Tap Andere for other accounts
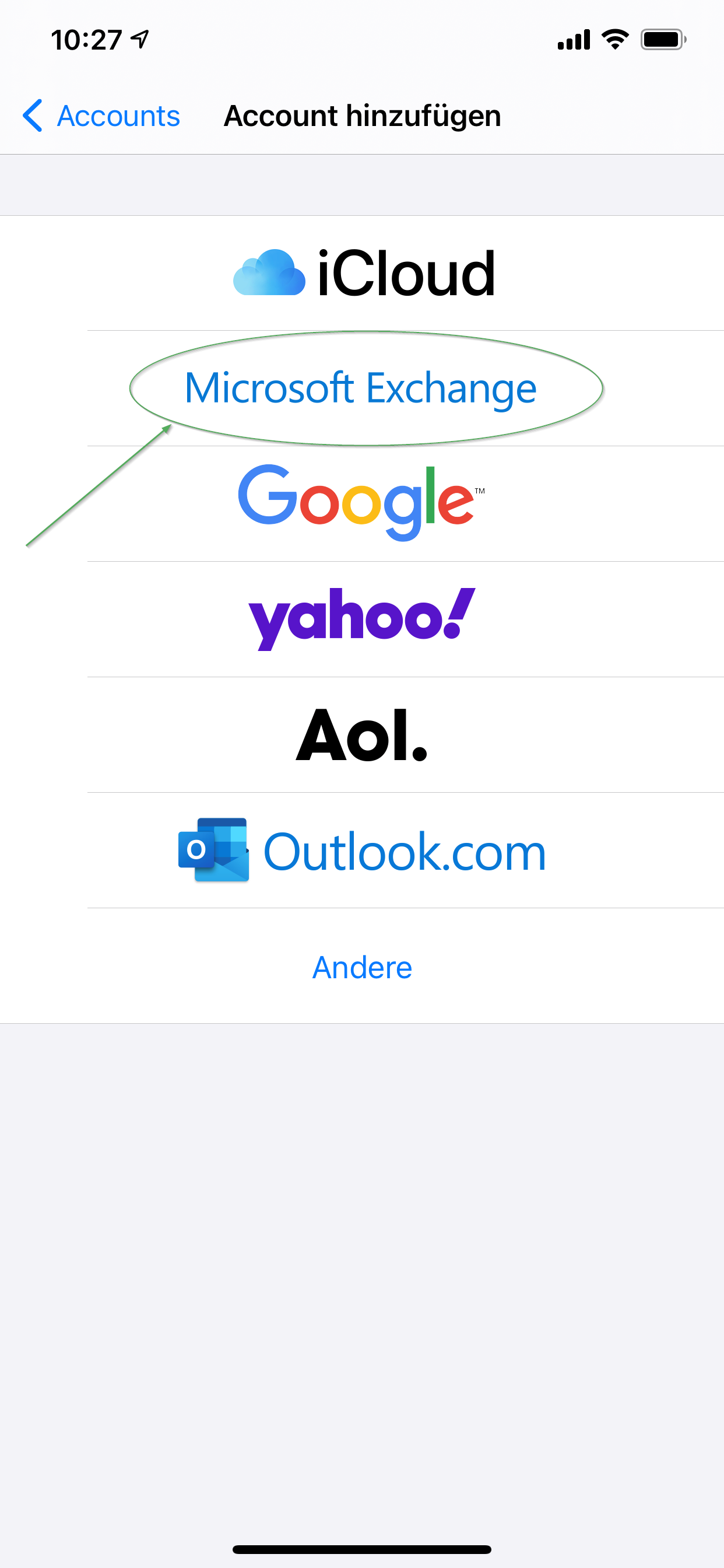 pos(361,967)
